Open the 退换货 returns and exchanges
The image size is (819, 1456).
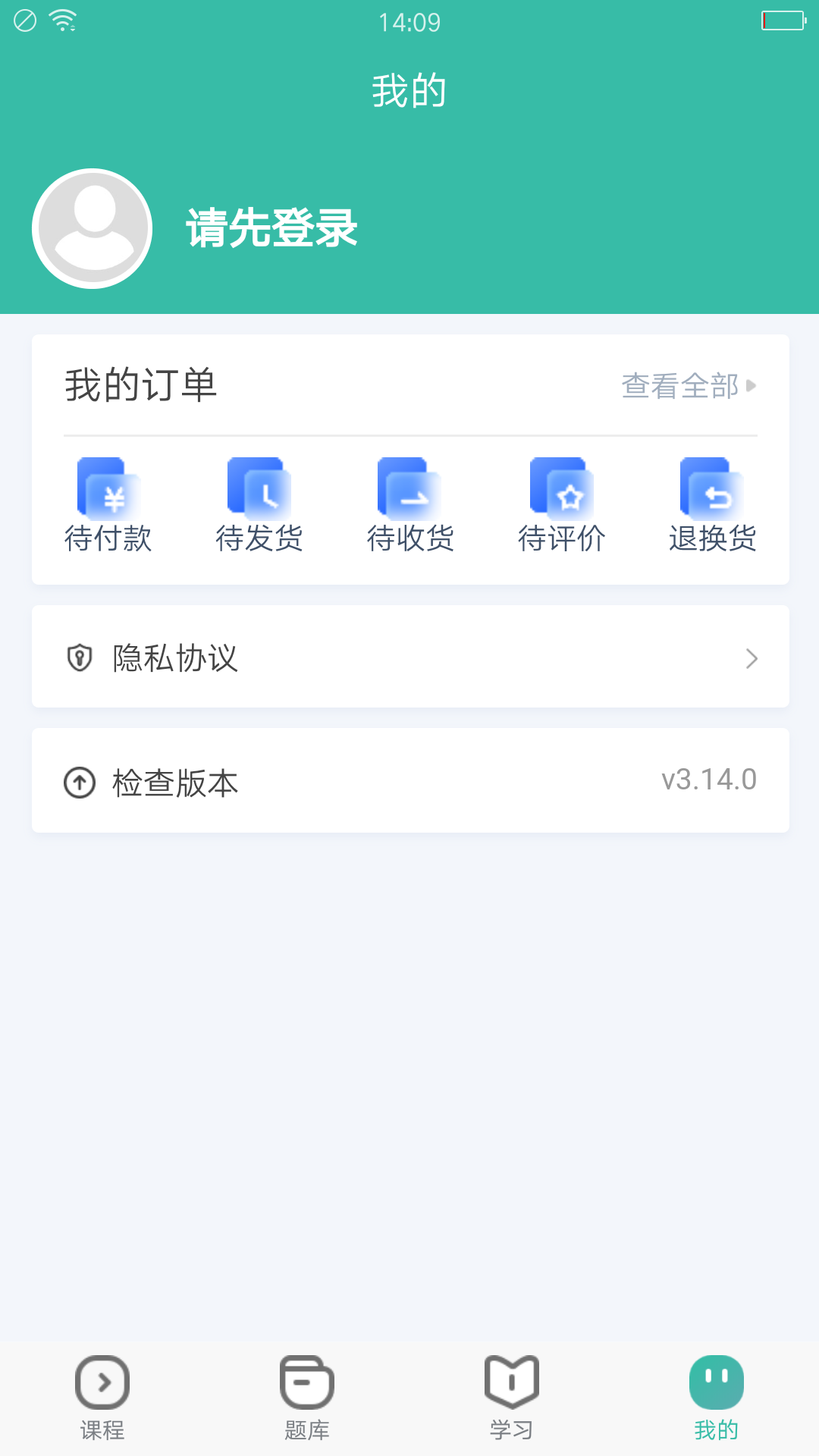[713, 504]
